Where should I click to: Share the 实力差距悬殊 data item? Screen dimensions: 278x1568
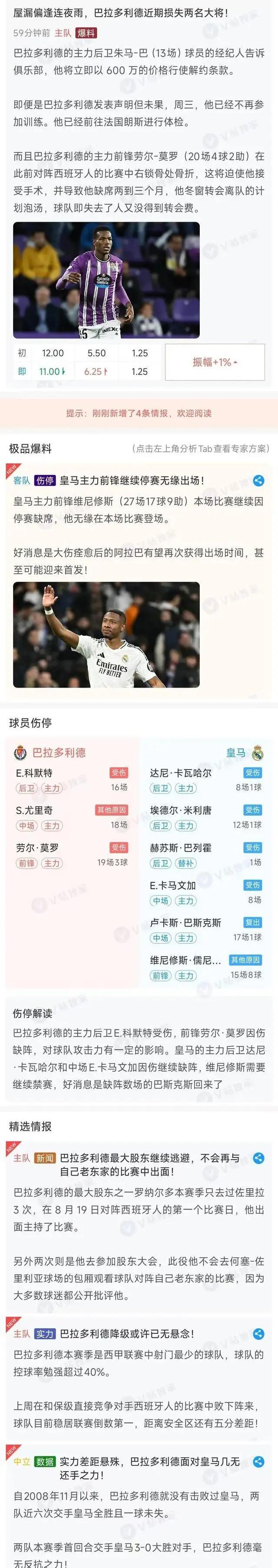pyautogui.click(x=258, y=1461)
